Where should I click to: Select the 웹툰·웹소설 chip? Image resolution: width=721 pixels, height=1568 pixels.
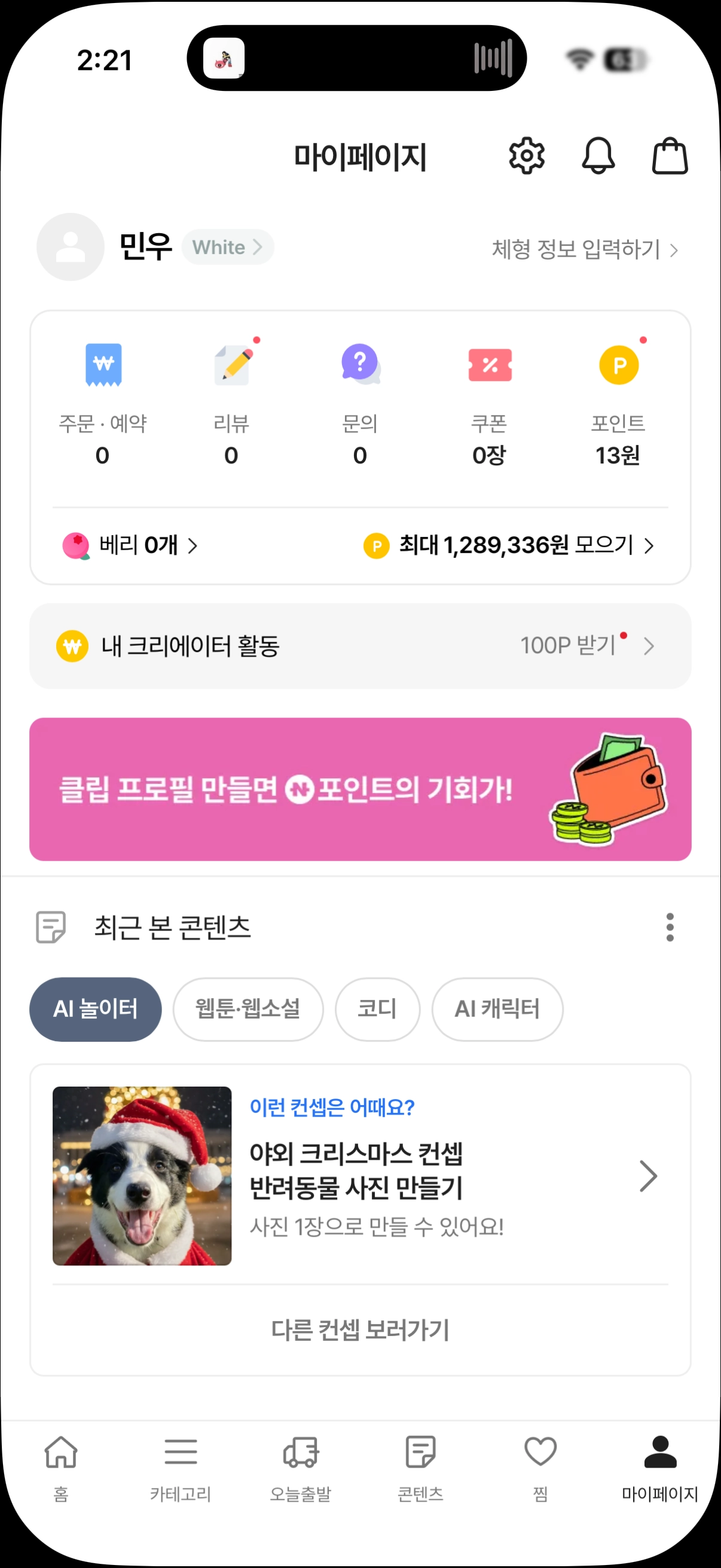[248, 1009]
